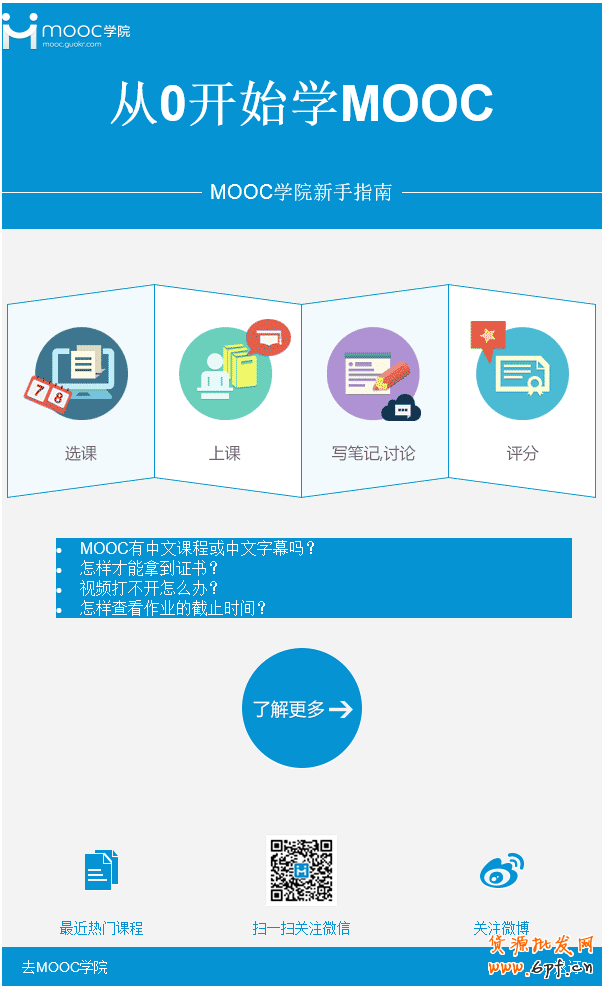The height and width of the screenshot is (989, 603).
Task: Tap the 了解更多 round button
Action: (301, 708)
